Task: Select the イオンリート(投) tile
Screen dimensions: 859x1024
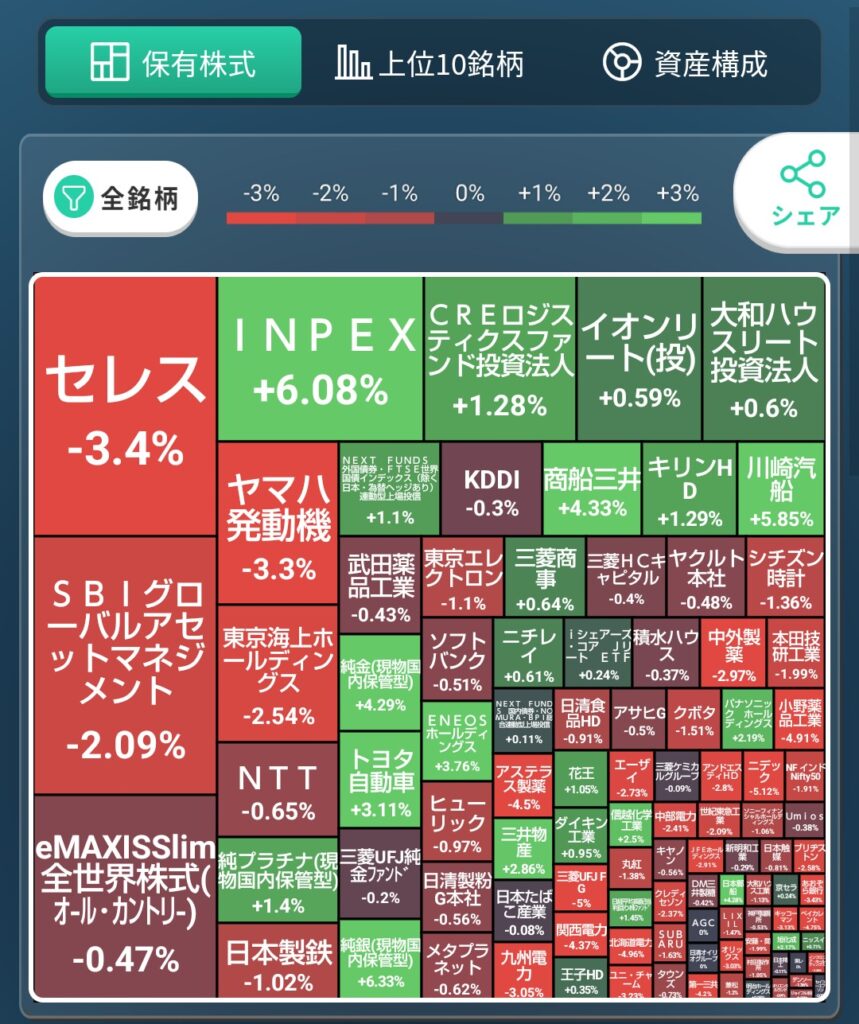Action: 639,358
